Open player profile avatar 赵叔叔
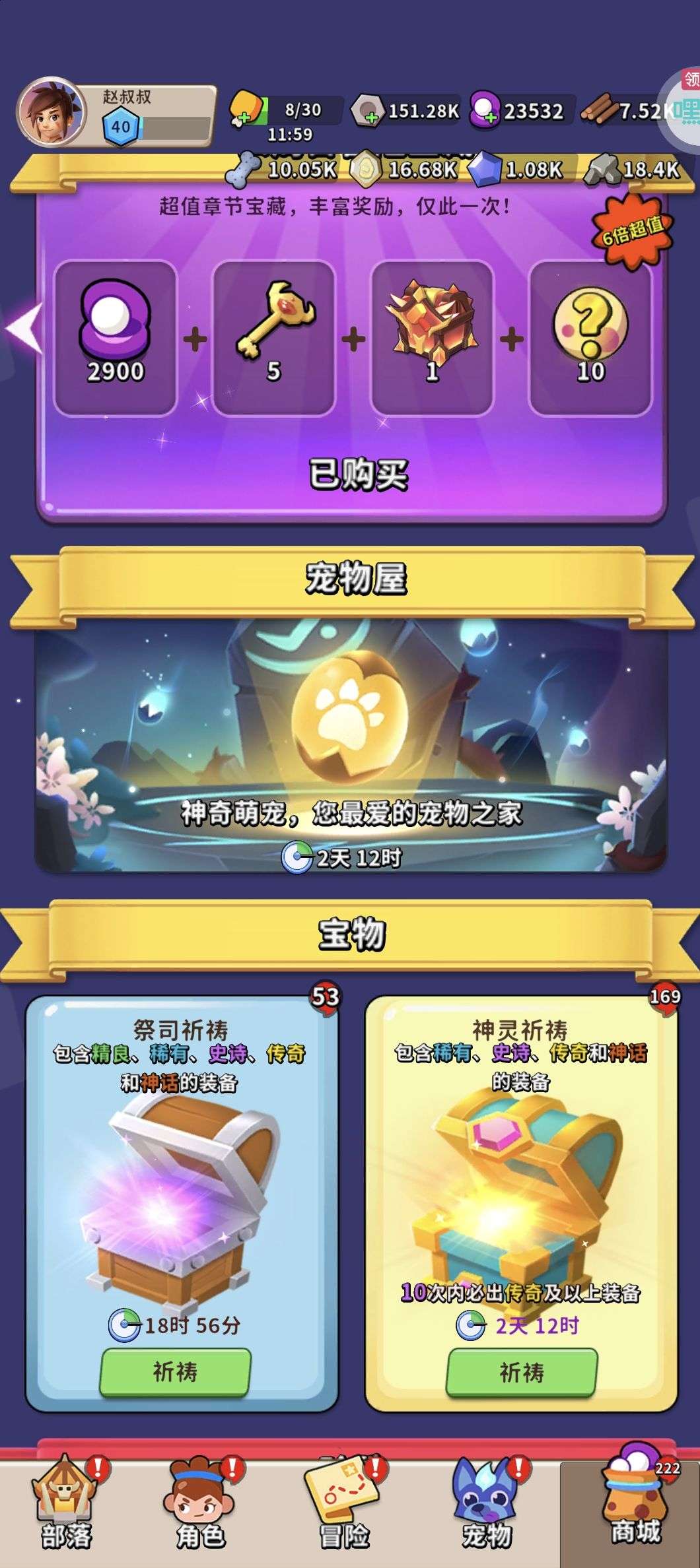 [x=52, y=115]
